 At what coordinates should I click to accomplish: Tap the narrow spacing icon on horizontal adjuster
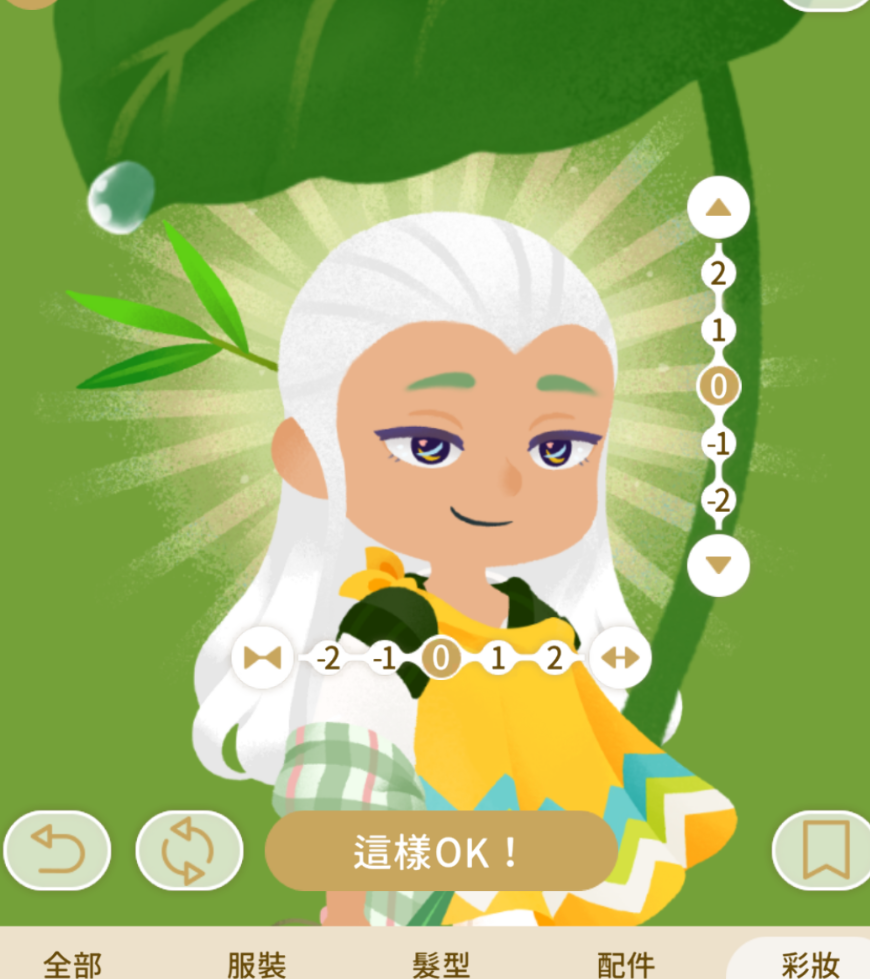pyautogui.click(x=263, y=658)
